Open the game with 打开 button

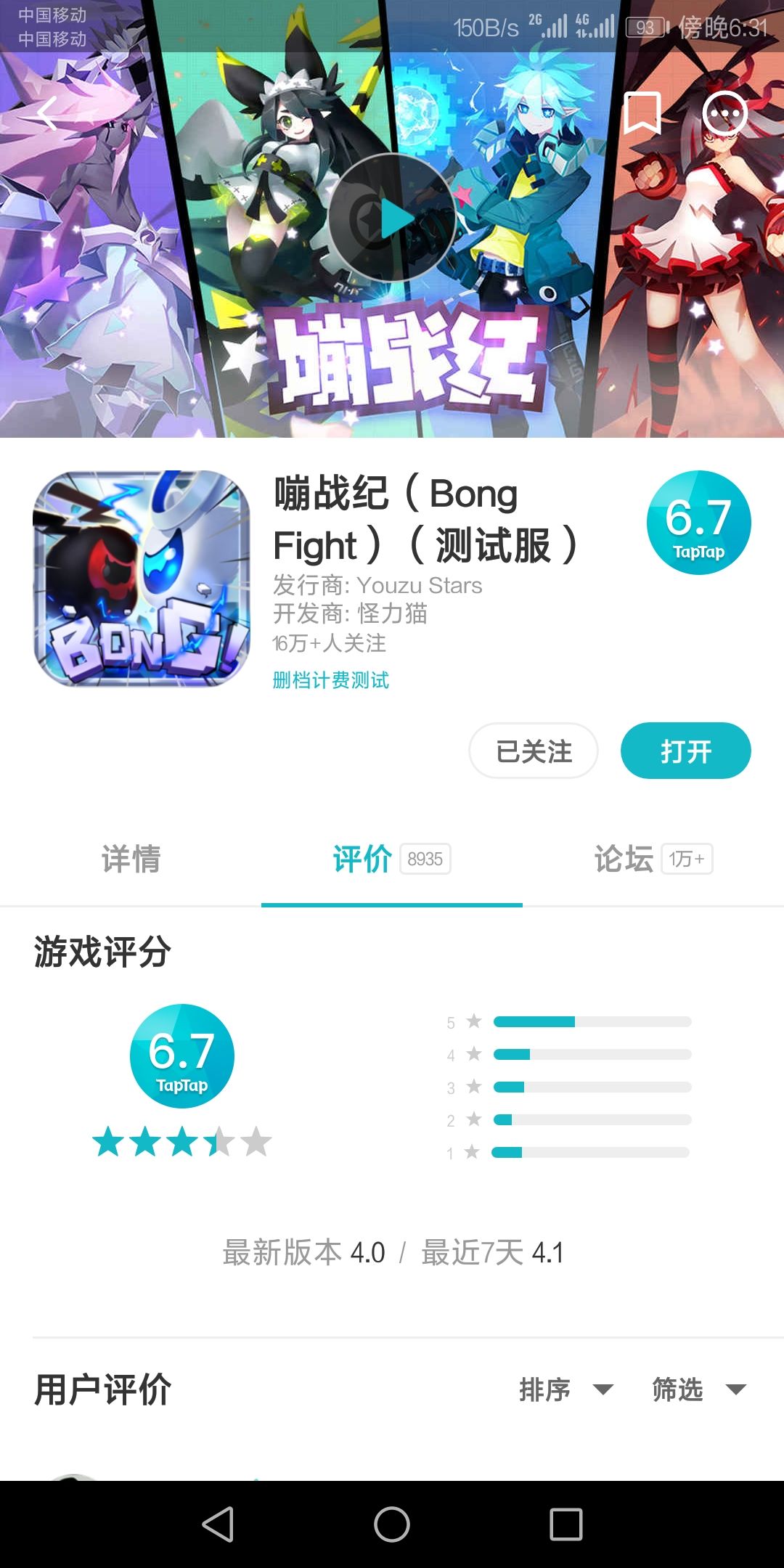[685, 751]
